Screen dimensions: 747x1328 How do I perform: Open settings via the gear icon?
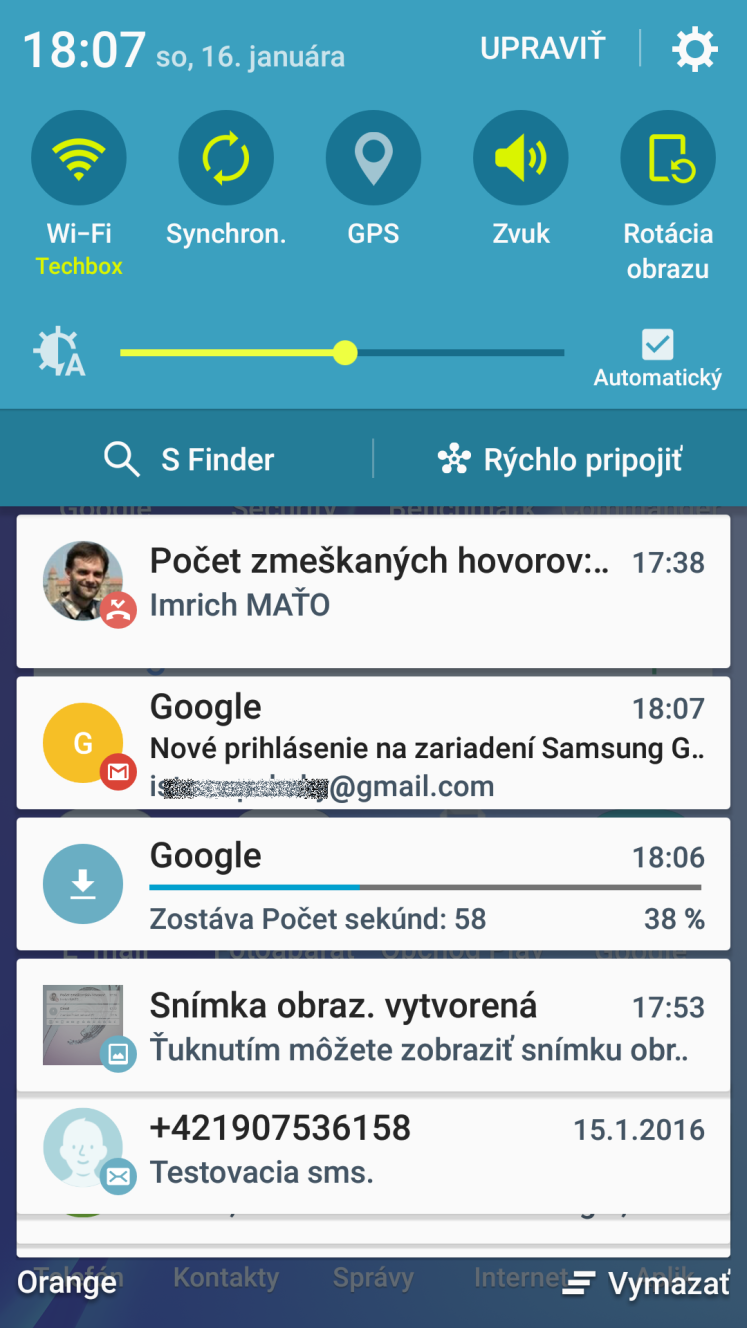click(695, 49)
